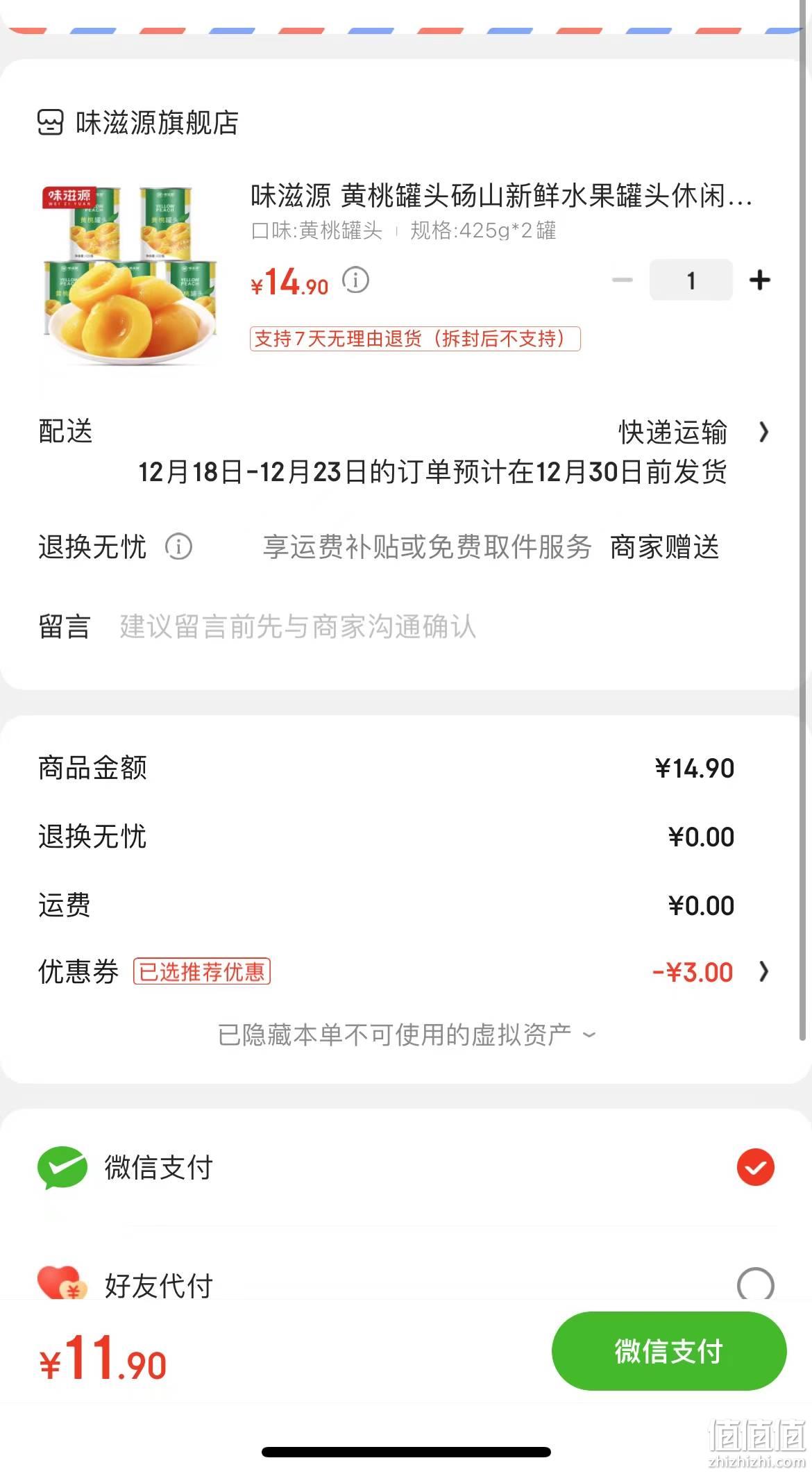This screenshot has height=1474, width=812.
Task: Open the 味滋源旗舰店 store page
Action: 138,123
